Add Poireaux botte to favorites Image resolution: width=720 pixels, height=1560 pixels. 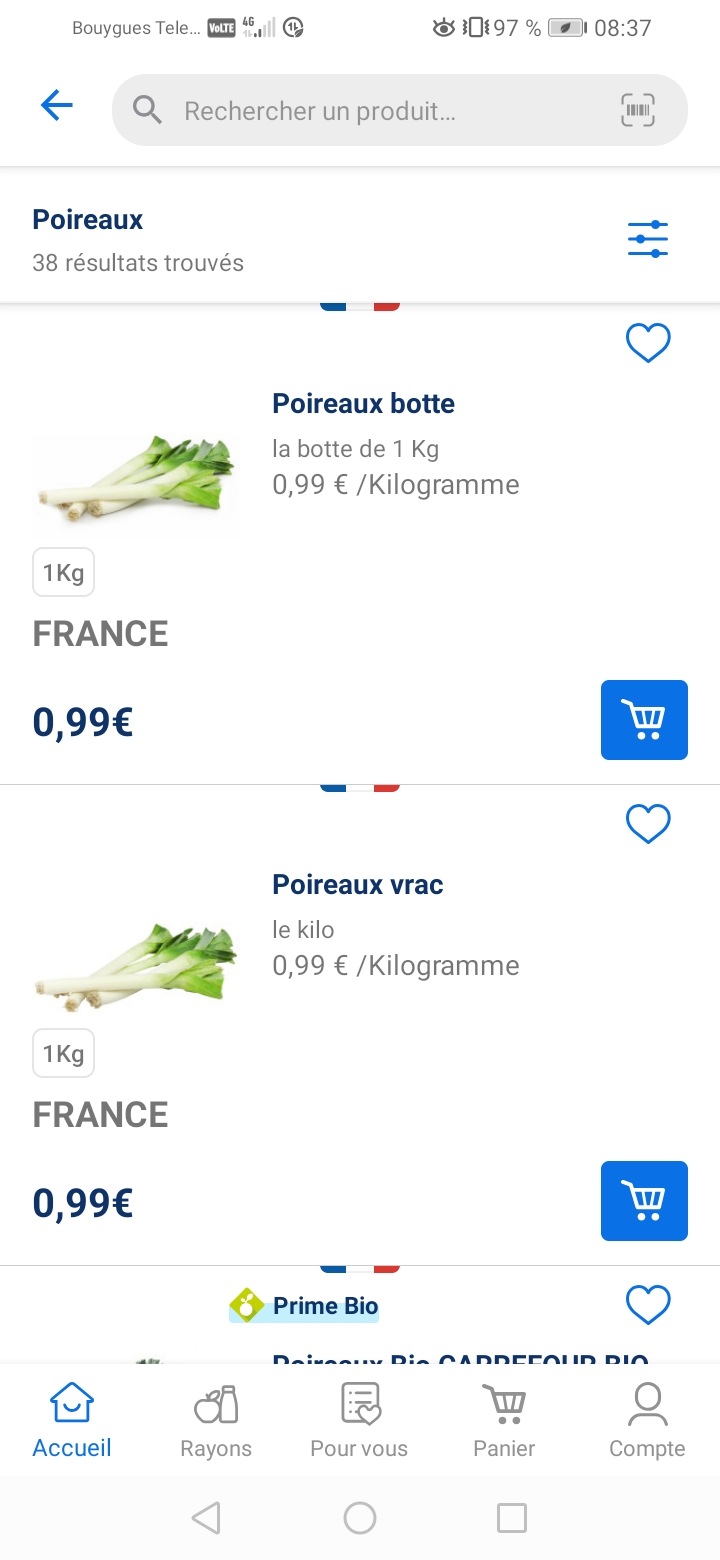click(x=648, y=343)
